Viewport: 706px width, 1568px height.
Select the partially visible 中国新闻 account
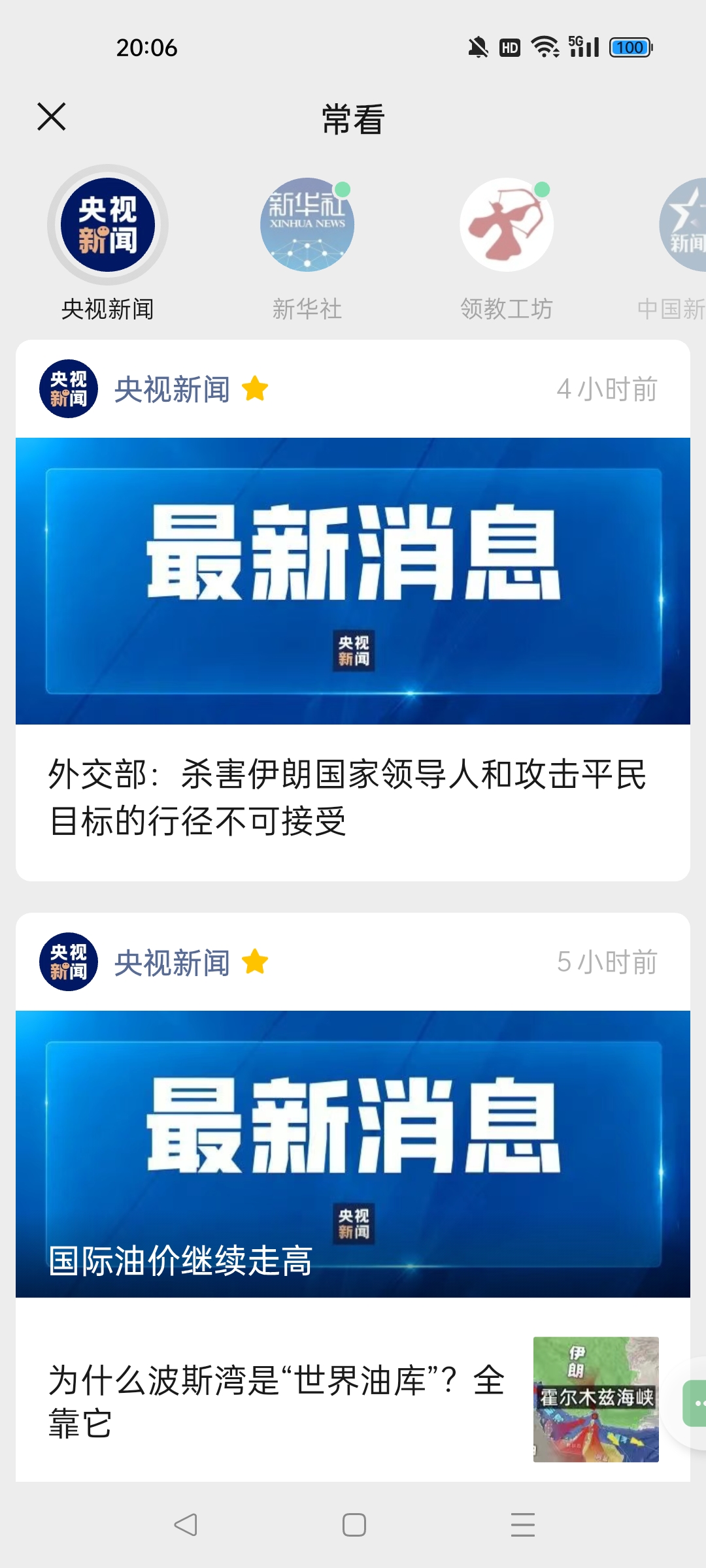point(683,225)
